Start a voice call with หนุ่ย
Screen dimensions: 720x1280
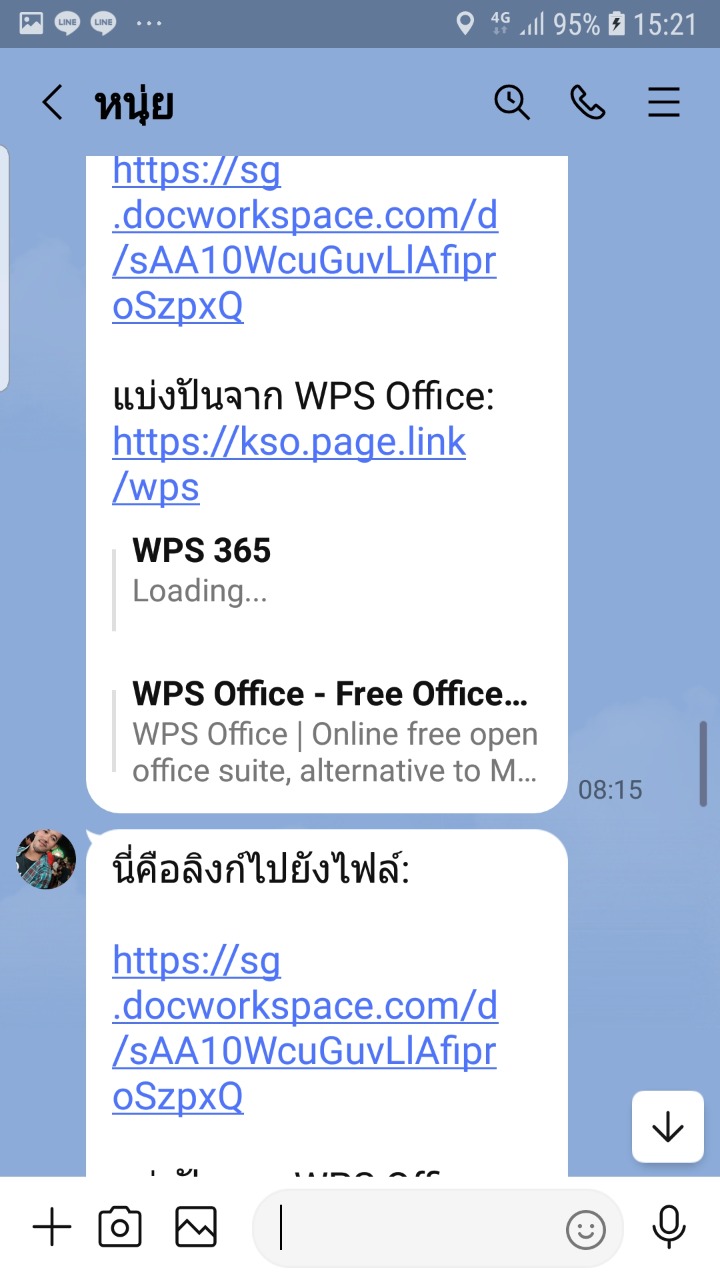(x=588, y=103)
